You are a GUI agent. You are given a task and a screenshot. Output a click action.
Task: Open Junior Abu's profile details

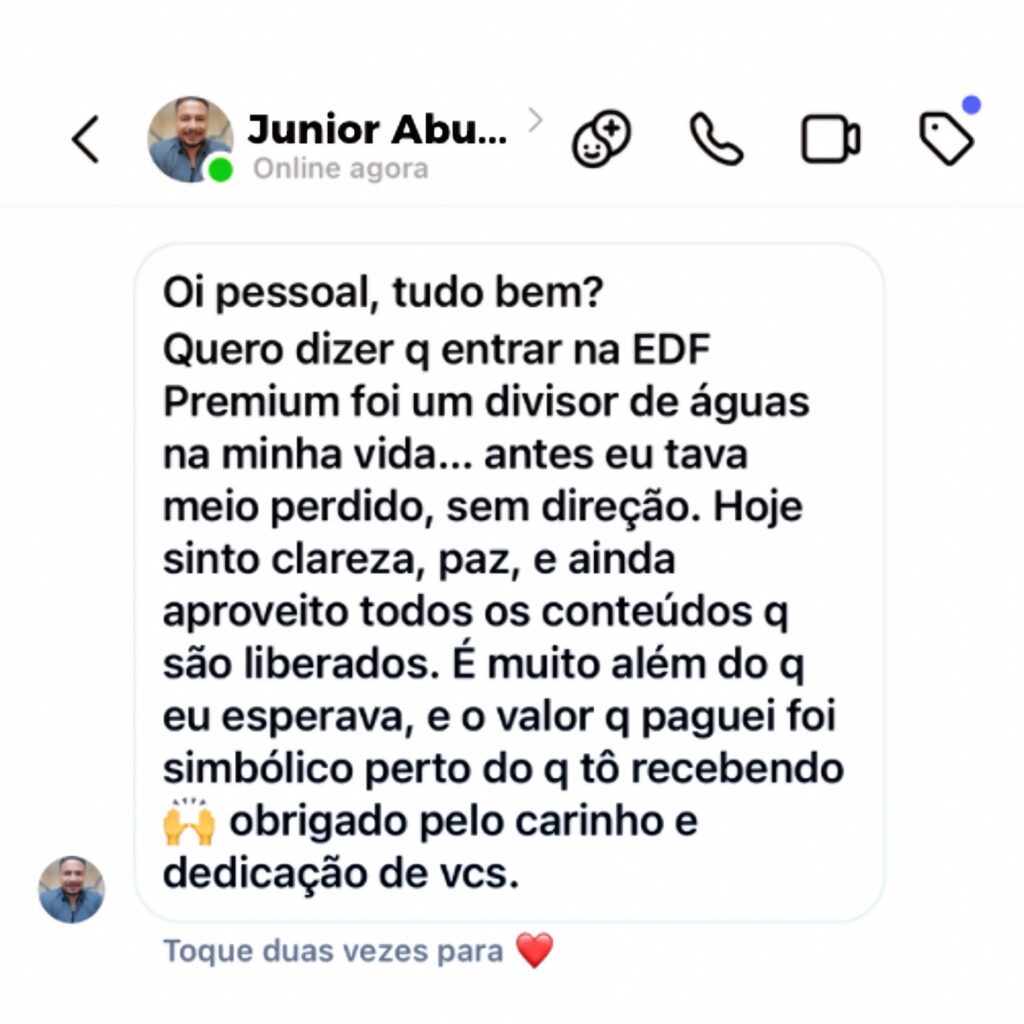tap(377, 131)
